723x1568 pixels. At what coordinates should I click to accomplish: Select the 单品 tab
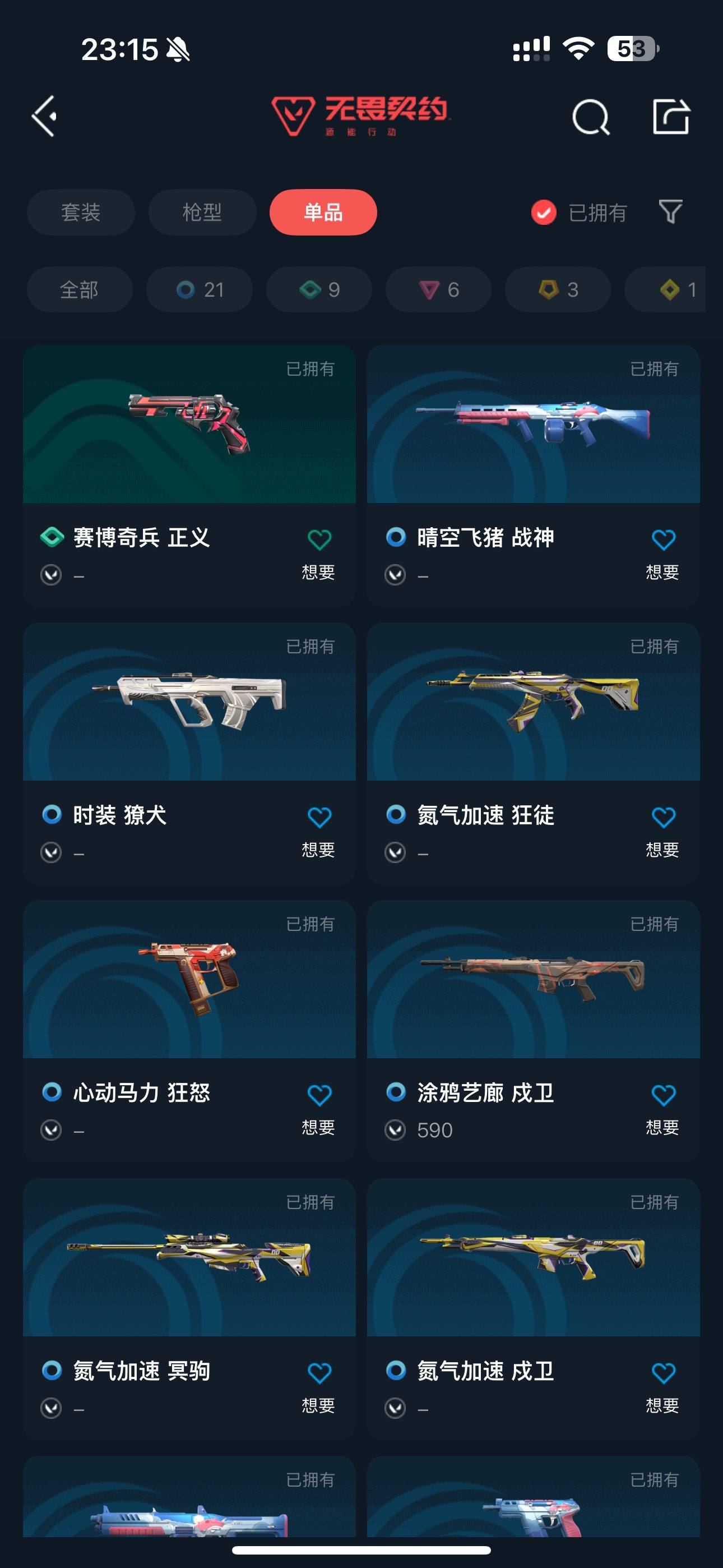(323, 213)
